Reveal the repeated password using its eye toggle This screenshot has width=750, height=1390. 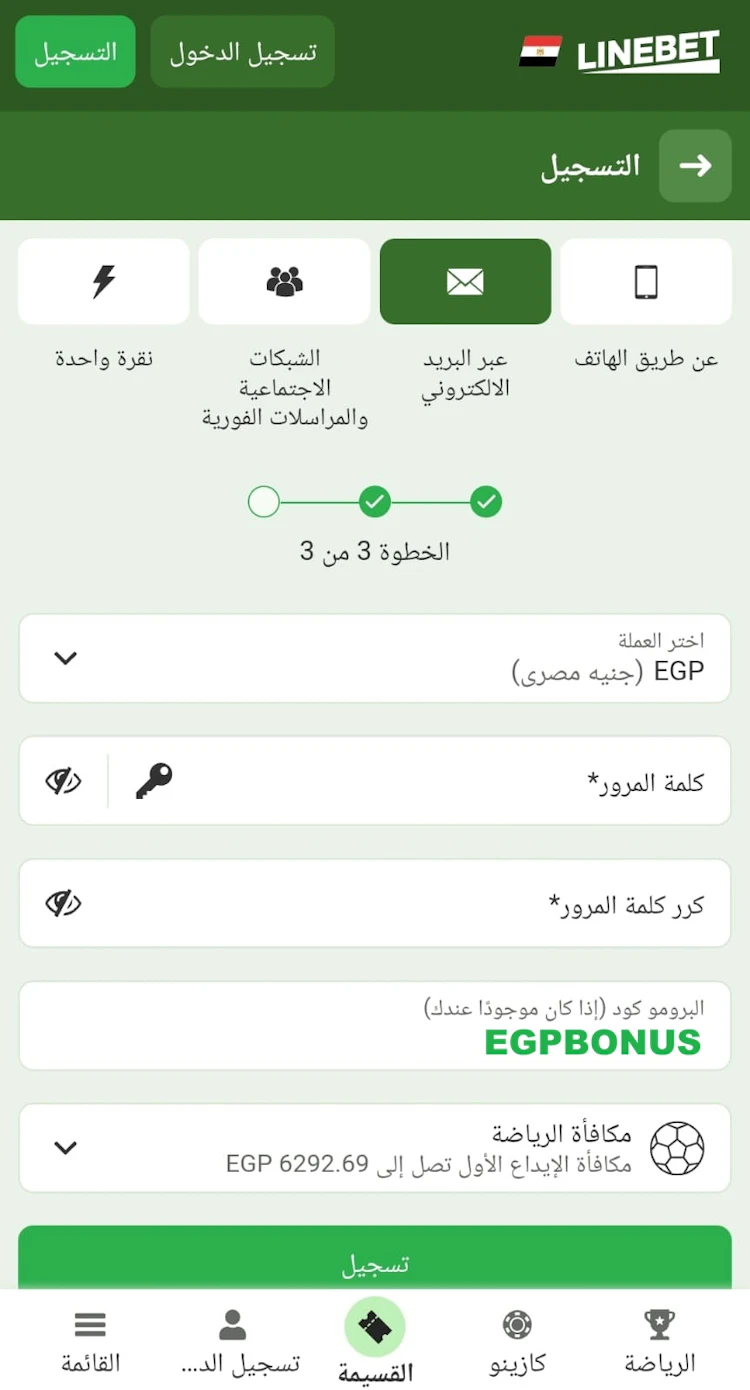click(62, 903)
